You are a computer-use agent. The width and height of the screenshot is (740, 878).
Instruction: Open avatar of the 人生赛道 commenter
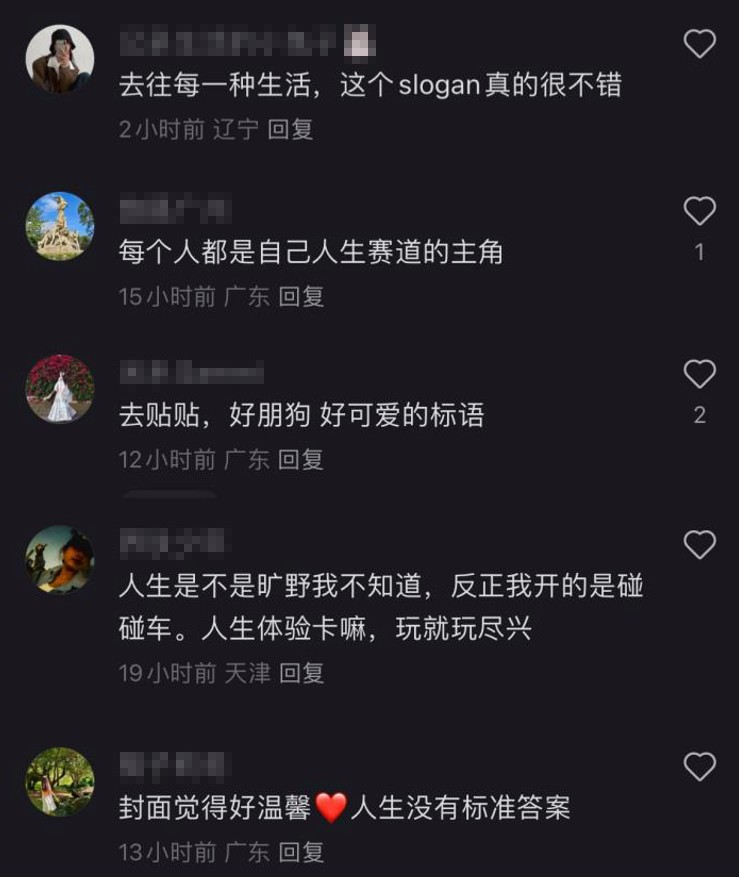[60, 226]
